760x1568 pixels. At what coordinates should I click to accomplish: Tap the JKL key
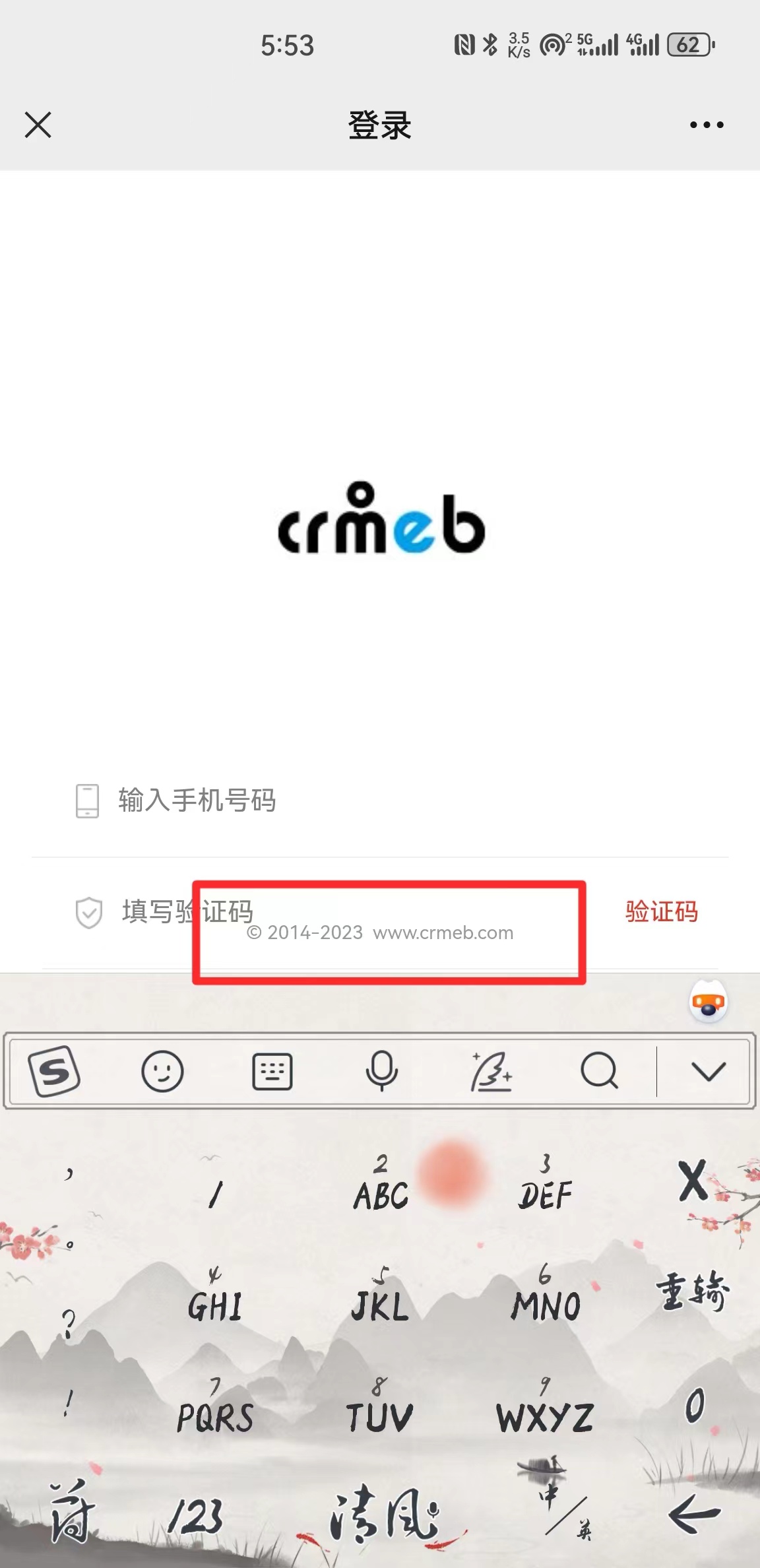pyautogui.click(x=380, y=1296)
